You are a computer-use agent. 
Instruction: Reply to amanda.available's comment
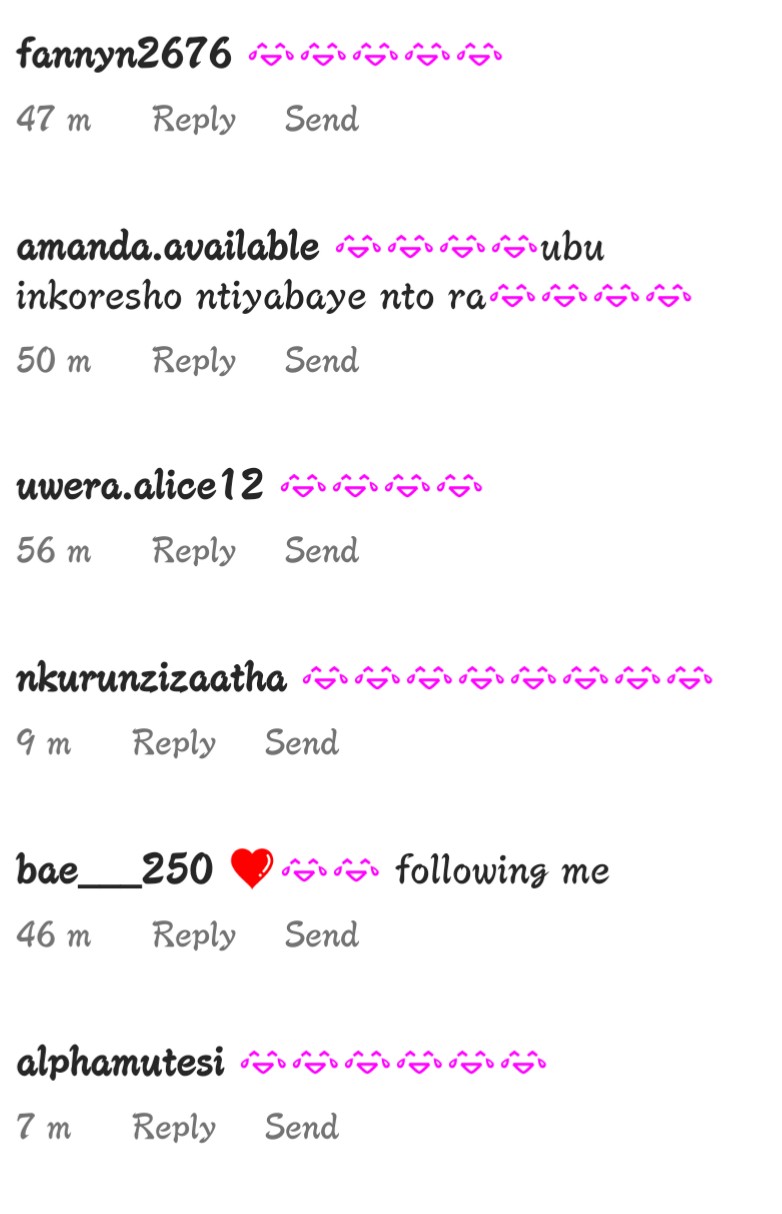click(194, 361)
